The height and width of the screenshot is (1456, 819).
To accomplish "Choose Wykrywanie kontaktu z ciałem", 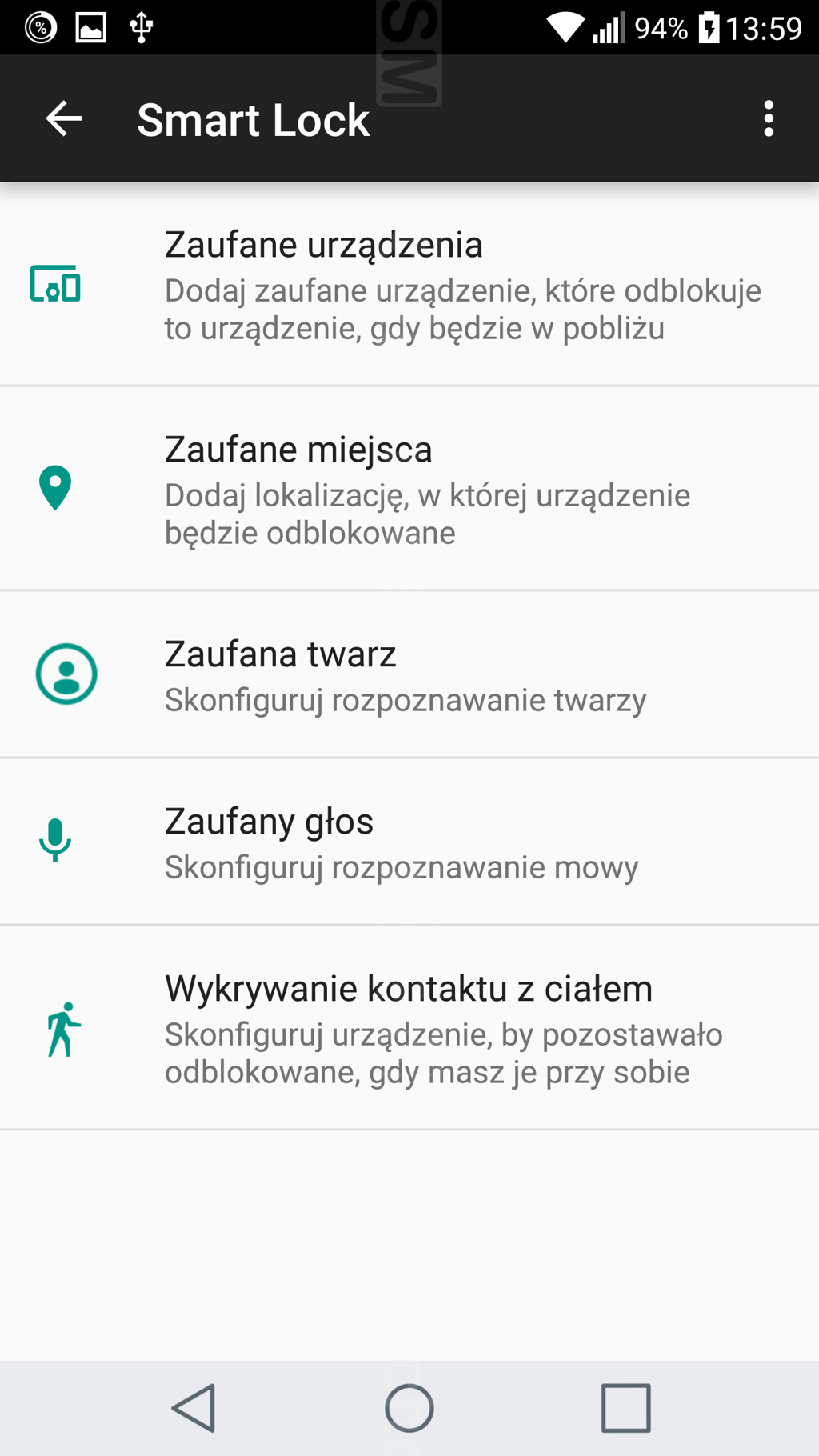I will (x=409, y=1029).
